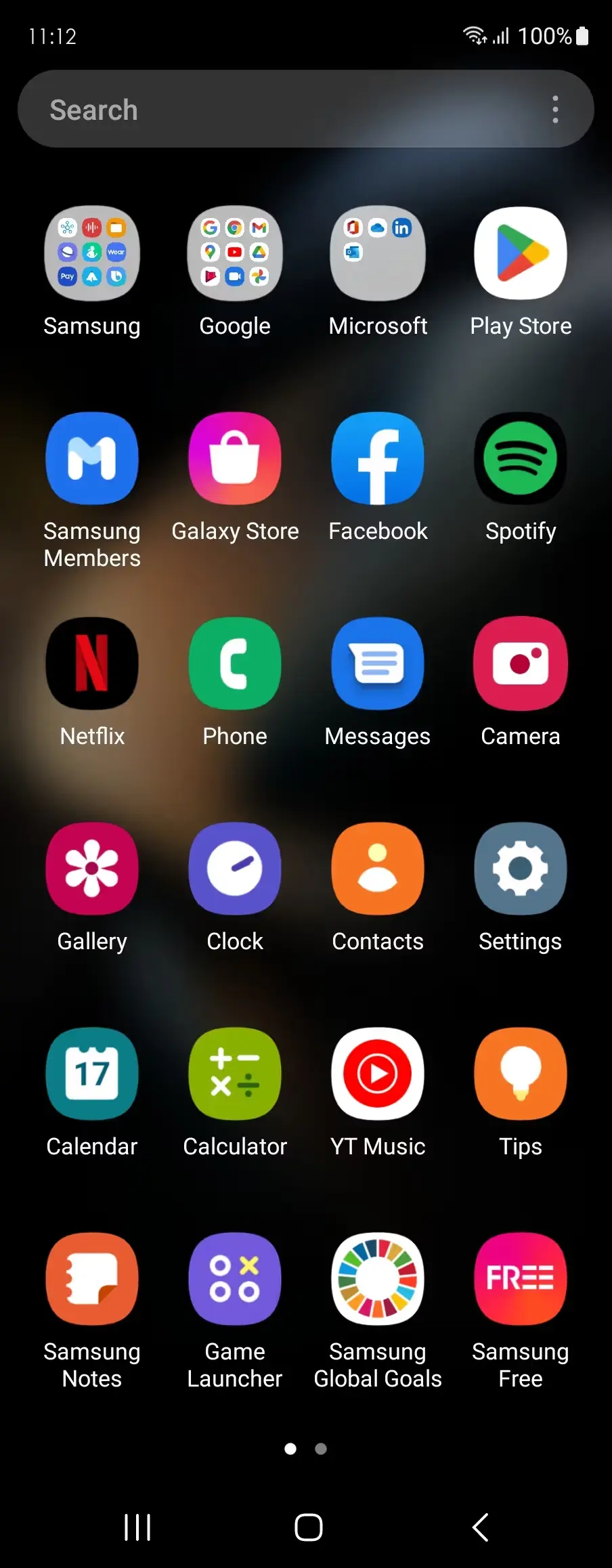Go to the home screen
The image size is (612, 1568).
click(309, 1527)
